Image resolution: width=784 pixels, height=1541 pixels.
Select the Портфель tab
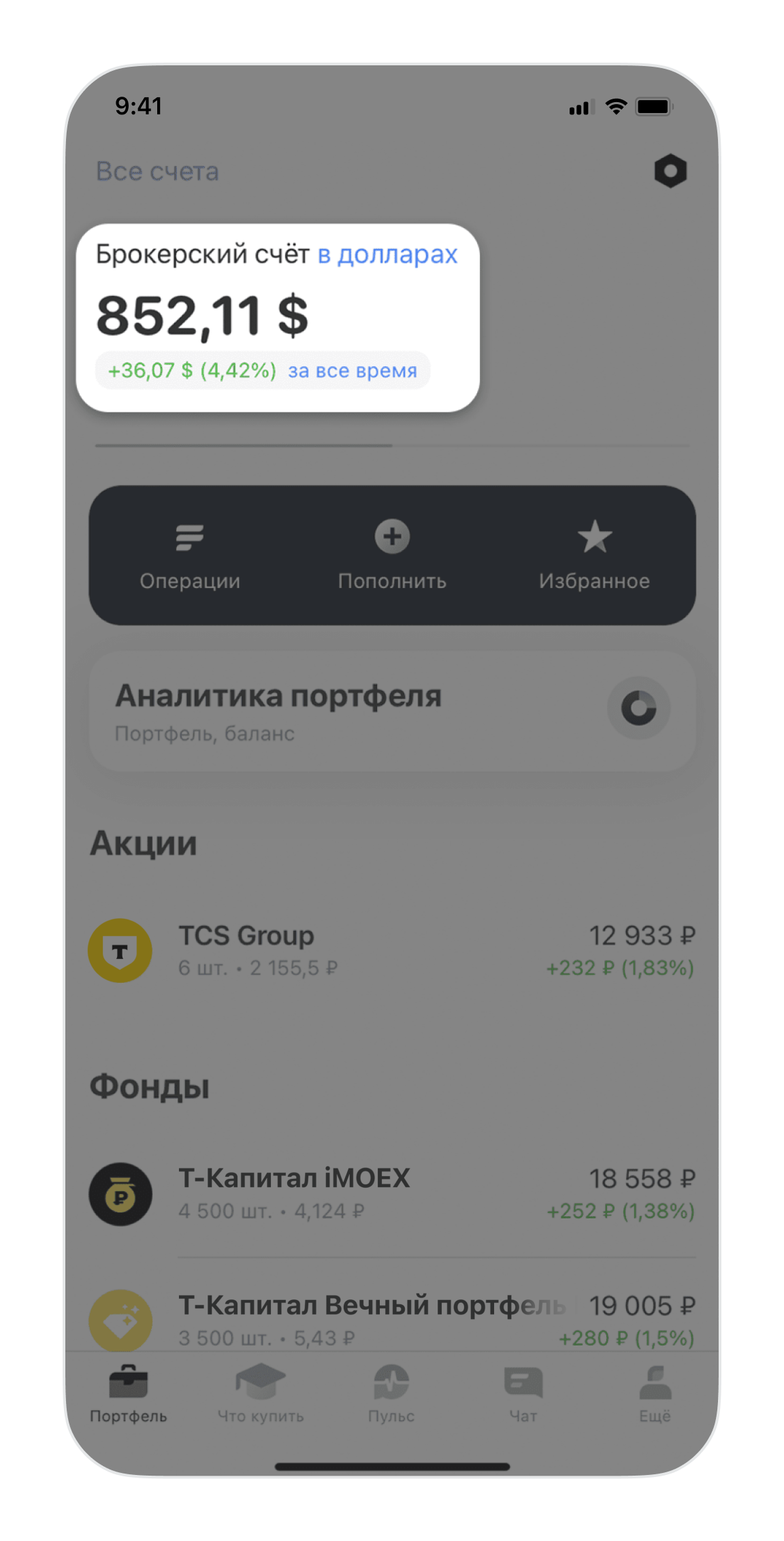tap(129, 1394)
